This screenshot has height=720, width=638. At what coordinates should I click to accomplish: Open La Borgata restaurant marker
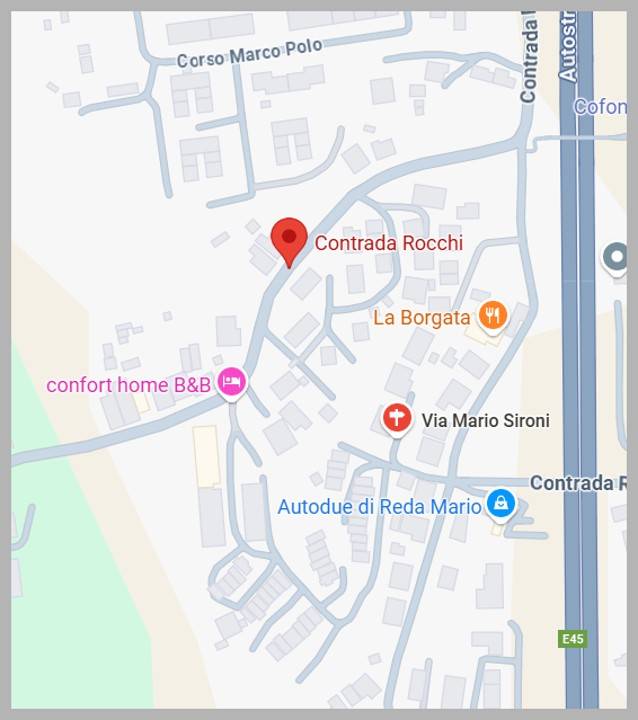click(x=492, y=317)
